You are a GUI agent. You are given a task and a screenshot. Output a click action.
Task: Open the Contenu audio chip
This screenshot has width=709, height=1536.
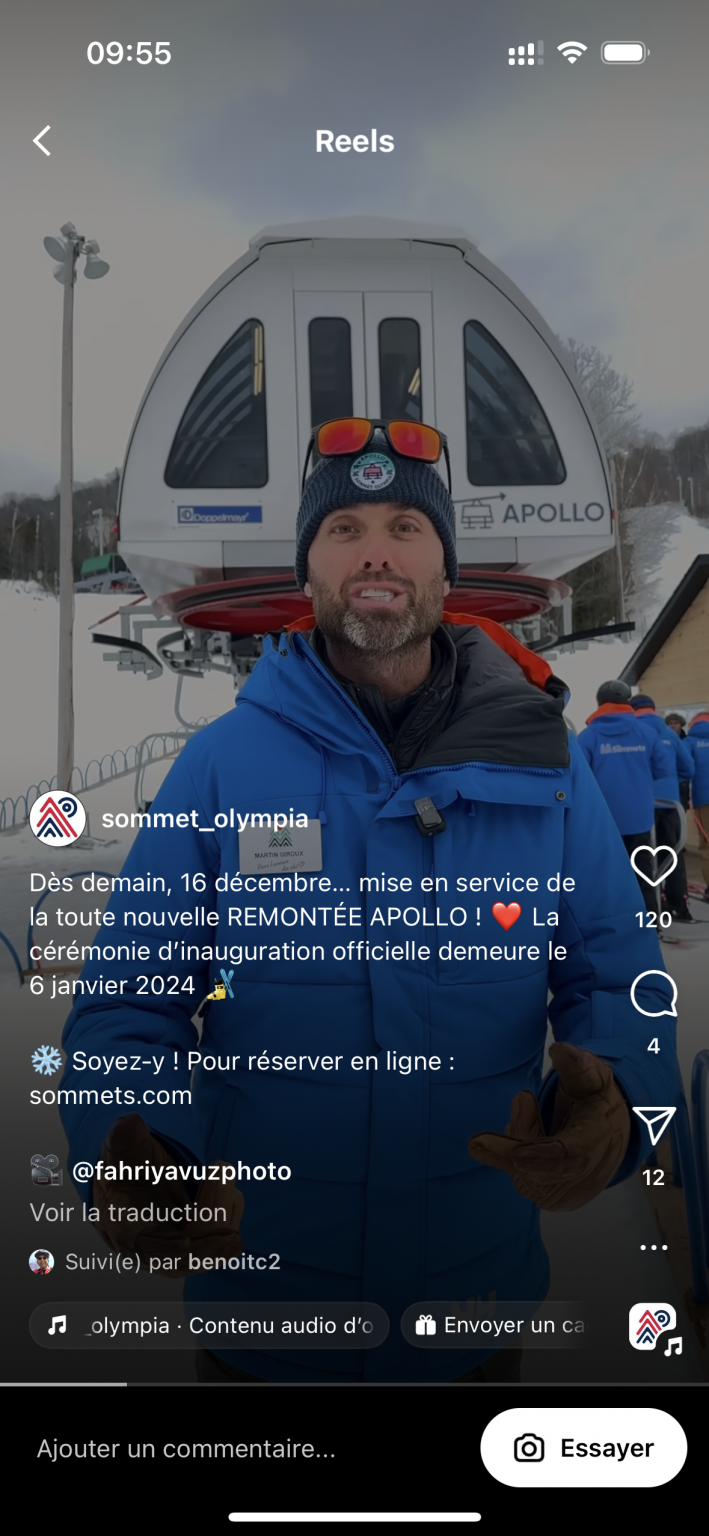pyautogui.click(x=209, y=1325)
